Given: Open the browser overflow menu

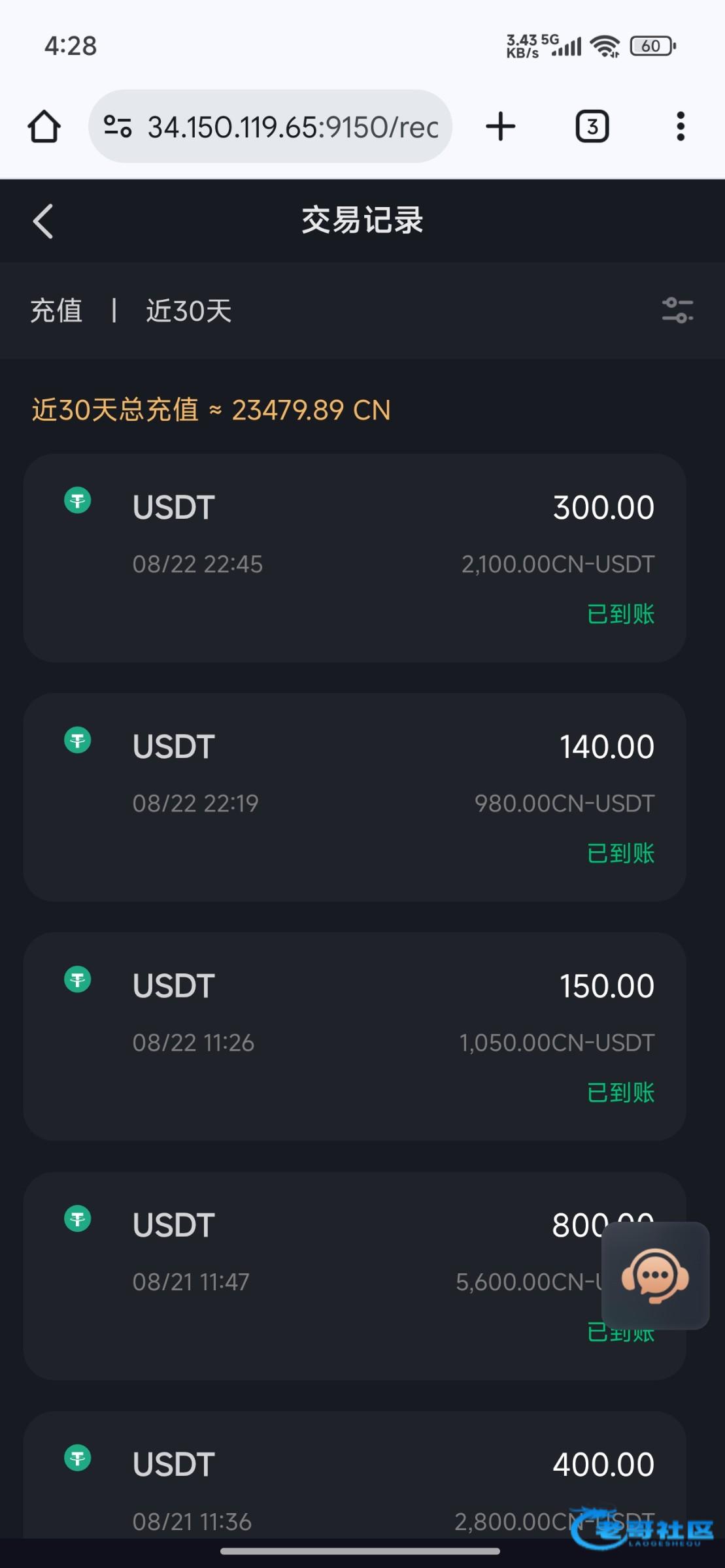Looking at the screenshot, I should click(681, 126).
